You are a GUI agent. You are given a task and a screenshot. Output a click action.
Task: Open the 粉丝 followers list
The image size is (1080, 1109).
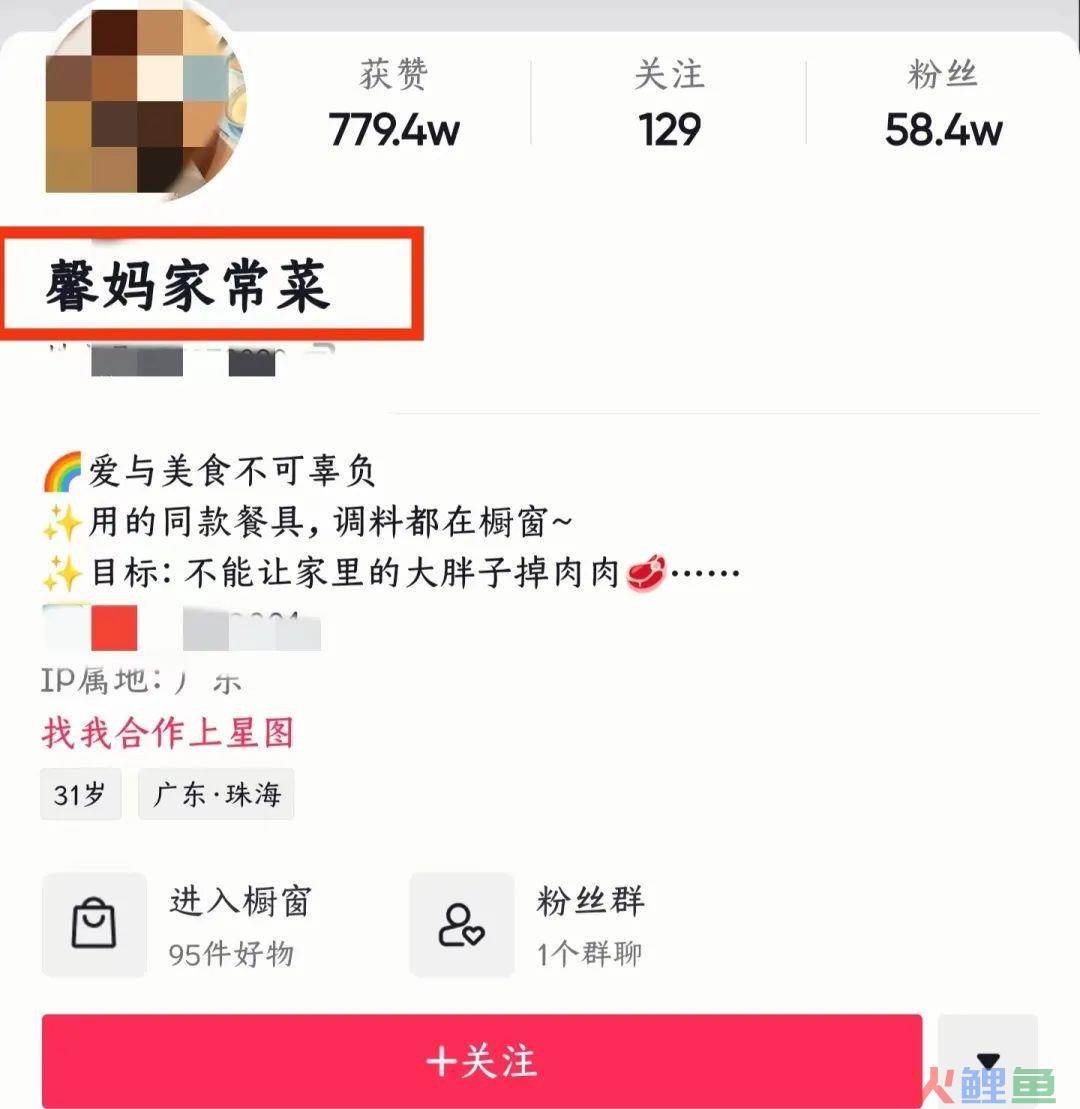pos(942,105)
